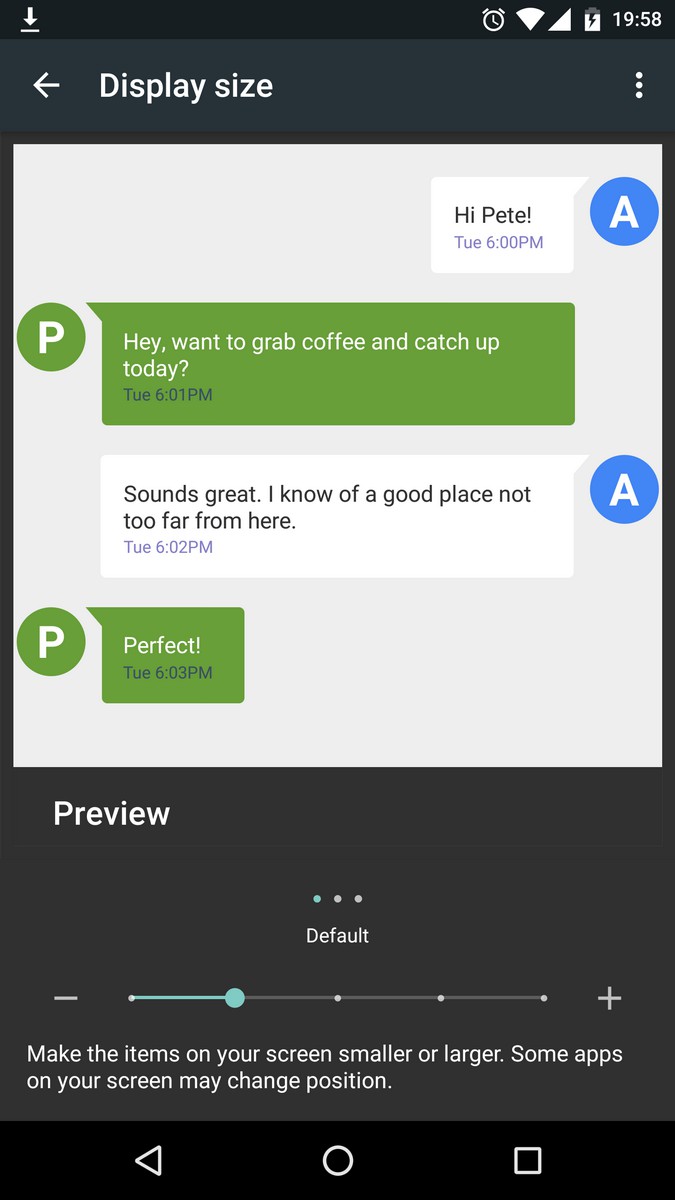This screenshot has width=675, height=1200.
Task: Tap the plus button to make items larger
Action: pyautogui.click(x=609, y=998)
